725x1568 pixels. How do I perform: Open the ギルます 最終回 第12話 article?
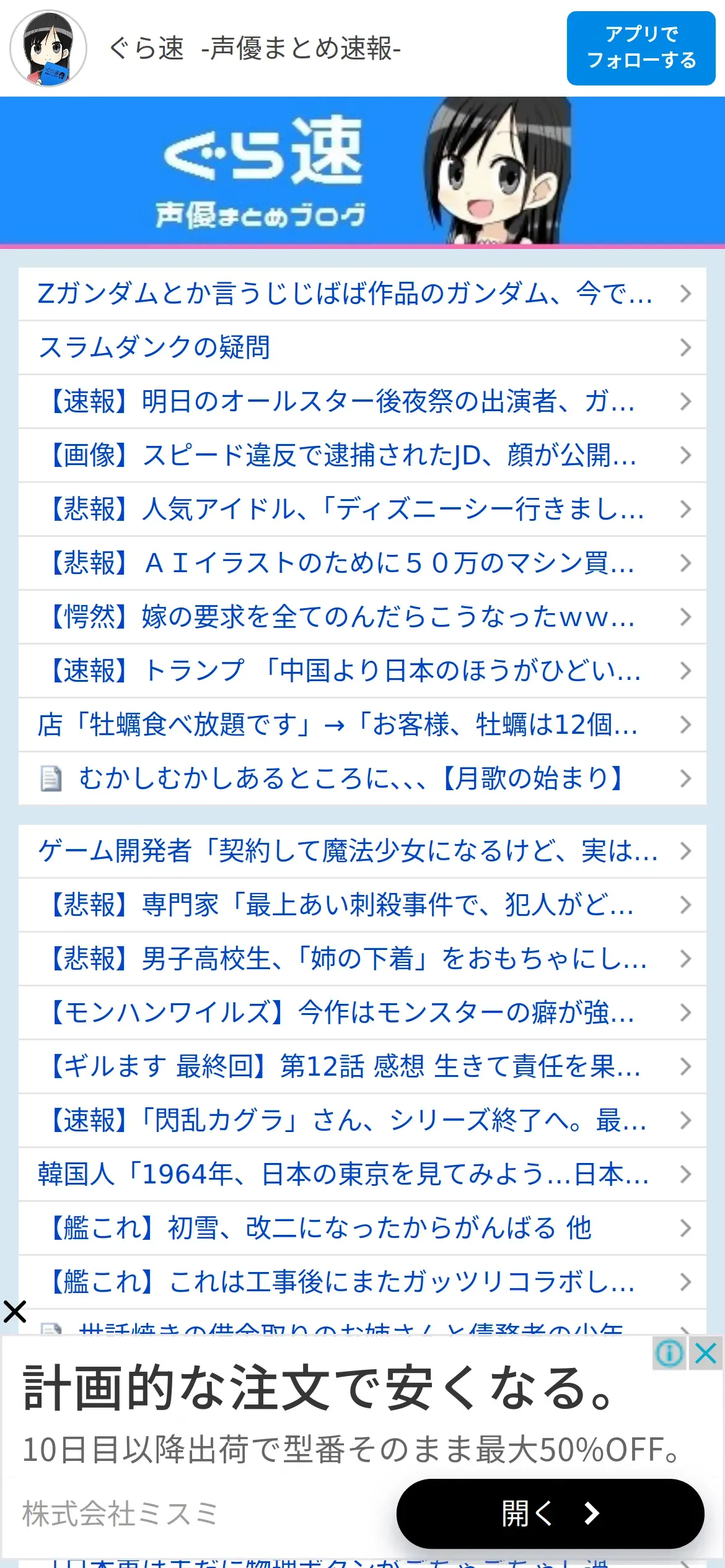(362, 1066)
